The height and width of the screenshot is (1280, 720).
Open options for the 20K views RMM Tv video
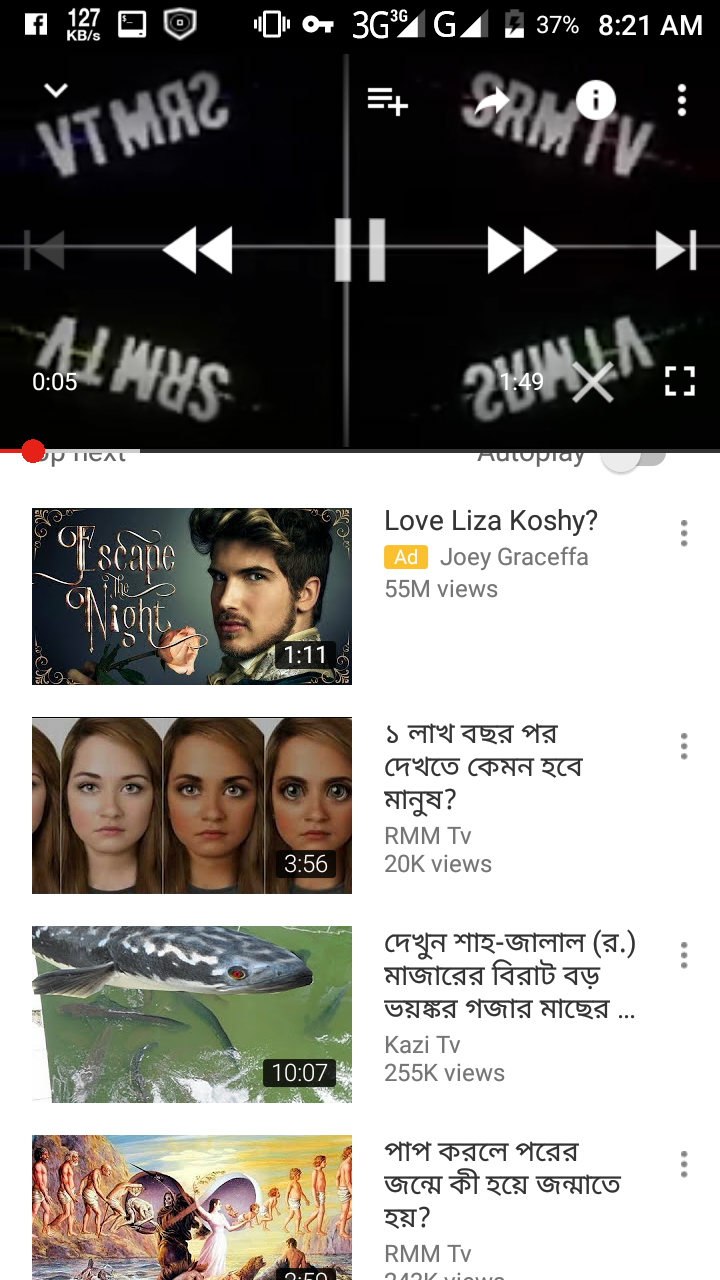pos(684,745)
